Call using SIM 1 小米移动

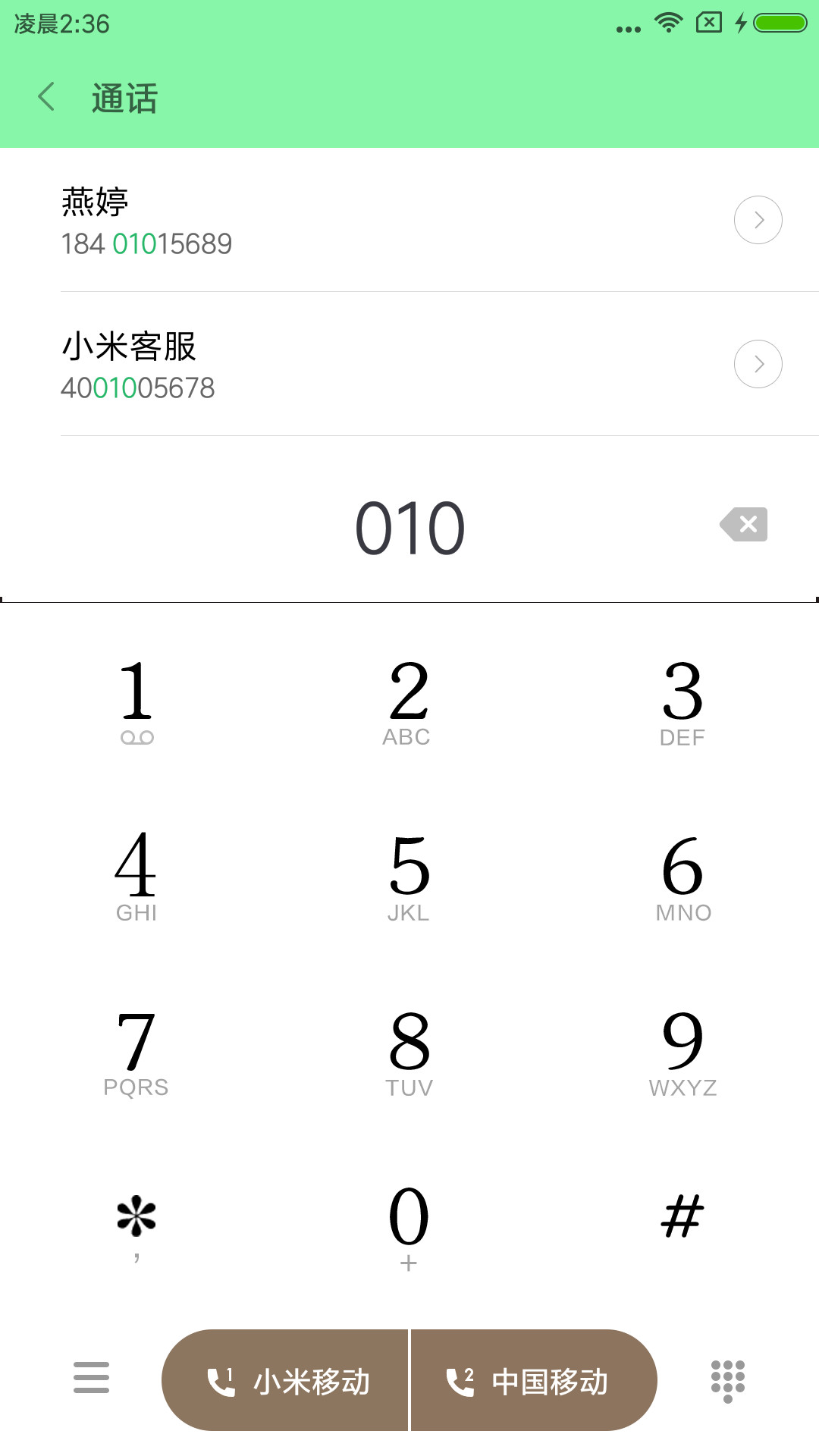tap(285, 1380)
